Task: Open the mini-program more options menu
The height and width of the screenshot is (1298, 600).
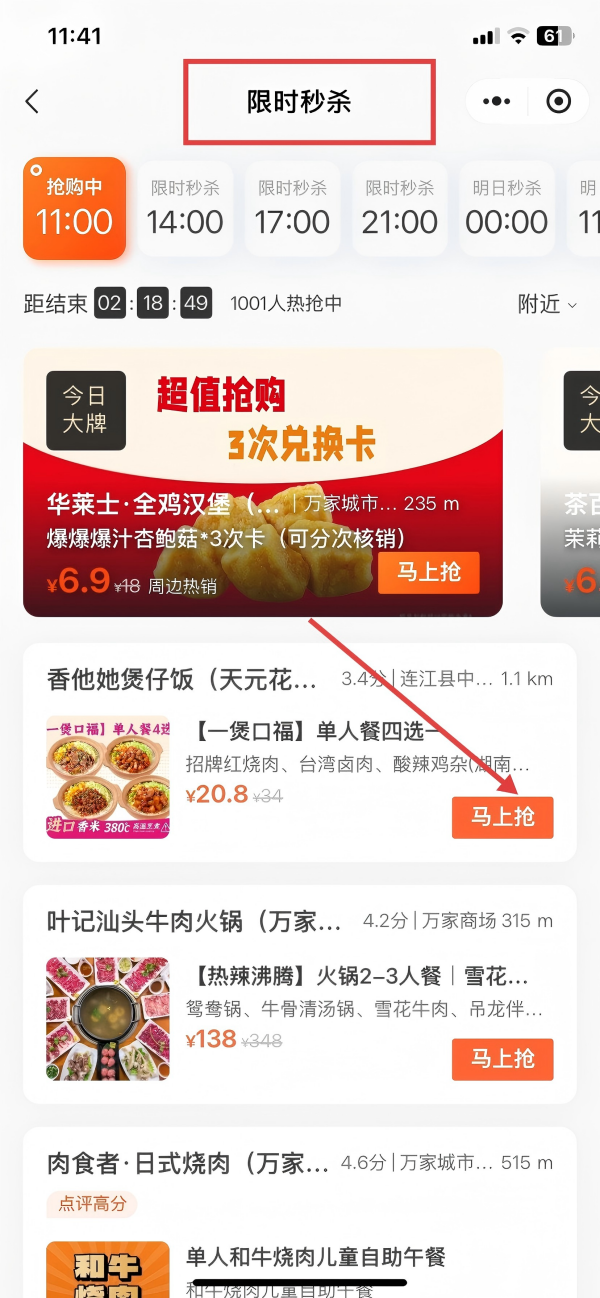Action: click(x=496, y=101)
